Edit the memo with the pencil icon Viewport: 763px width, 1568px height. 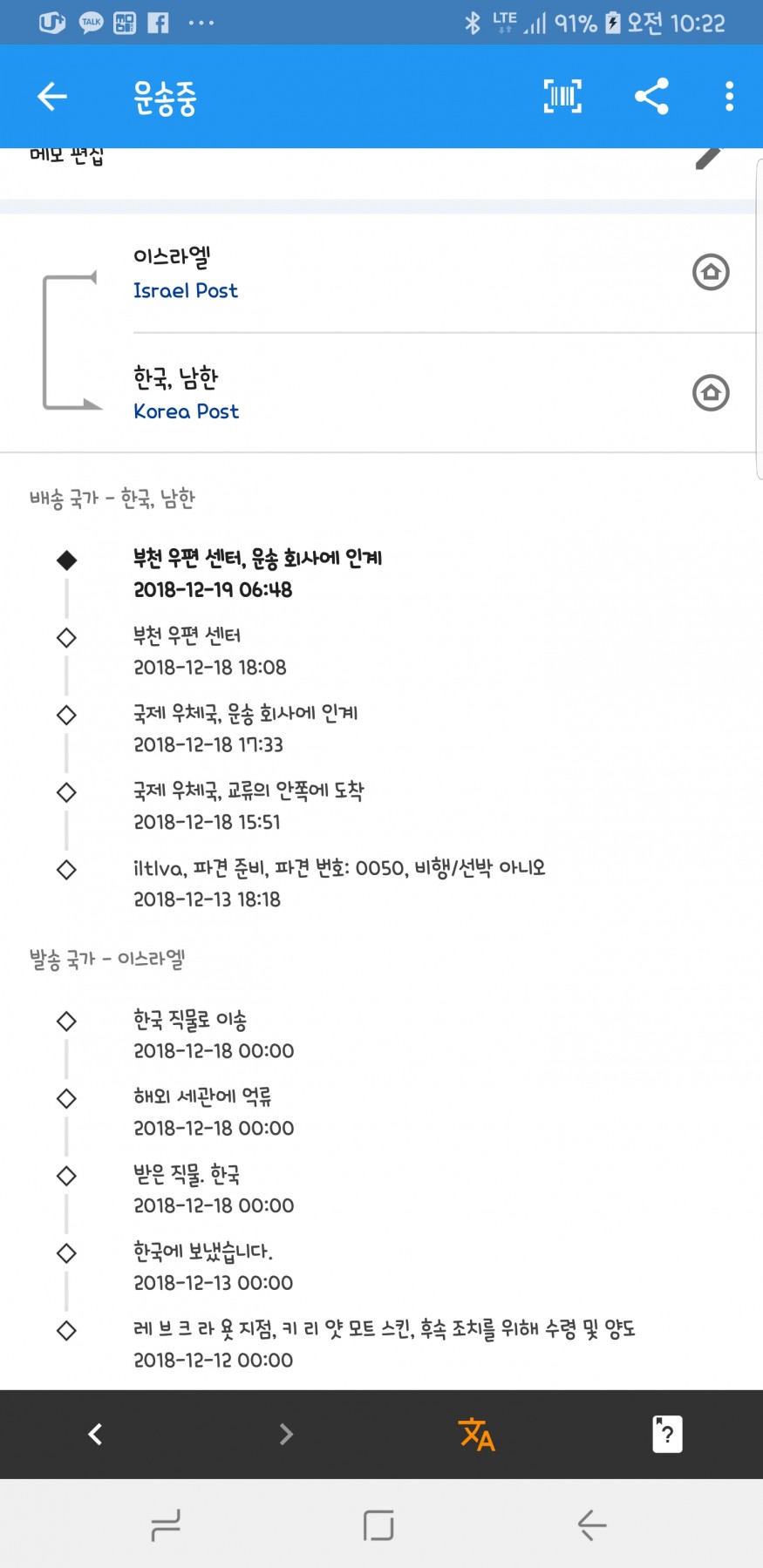click(x=709, y=158)
